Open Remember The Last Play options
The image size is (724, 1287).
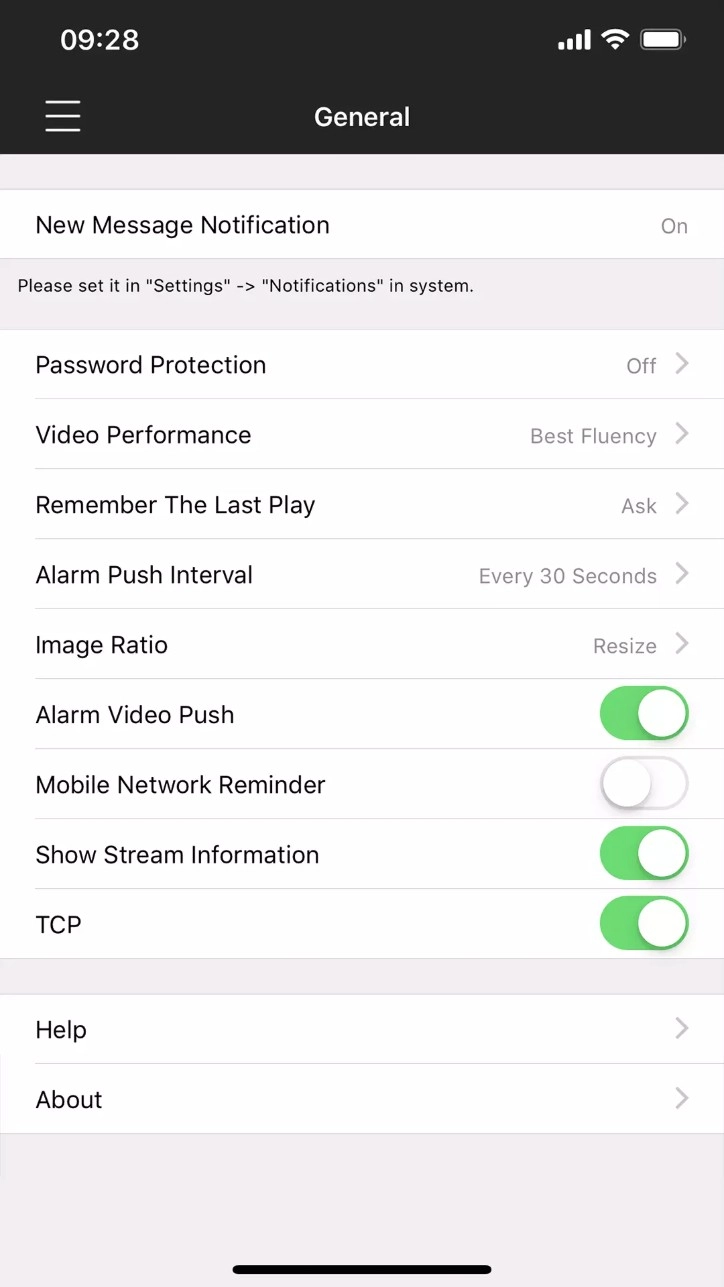[362, 504]
